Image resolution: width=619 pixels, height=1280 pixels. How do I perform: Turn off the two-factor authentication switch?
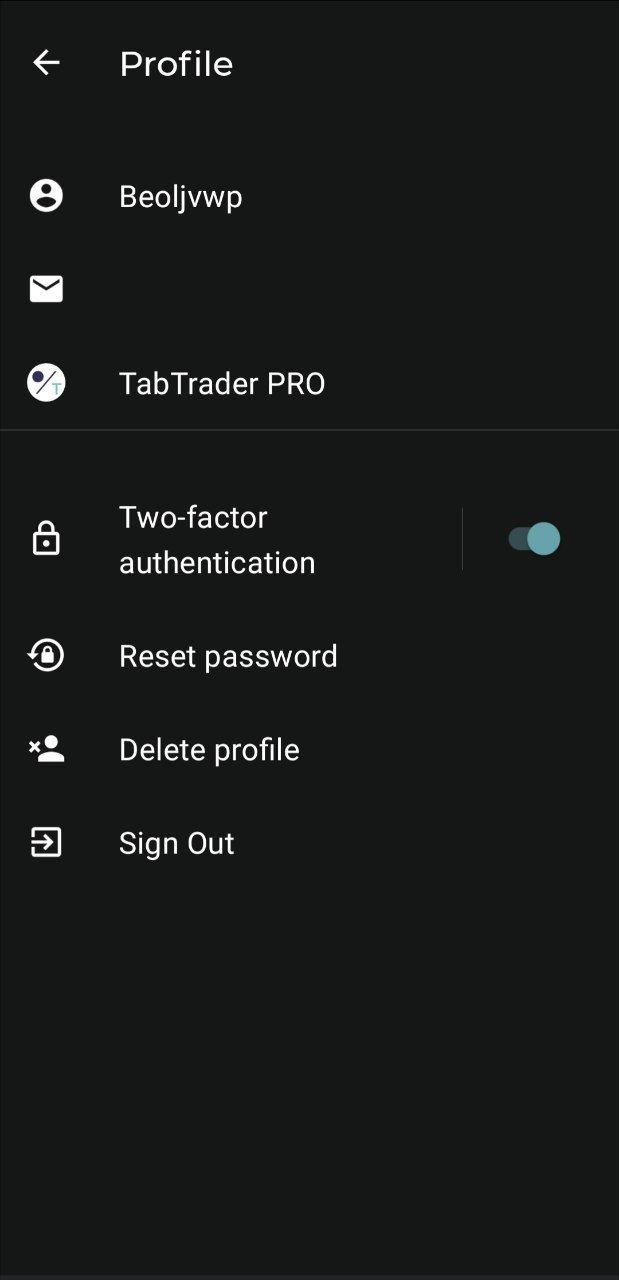point(535,539)
